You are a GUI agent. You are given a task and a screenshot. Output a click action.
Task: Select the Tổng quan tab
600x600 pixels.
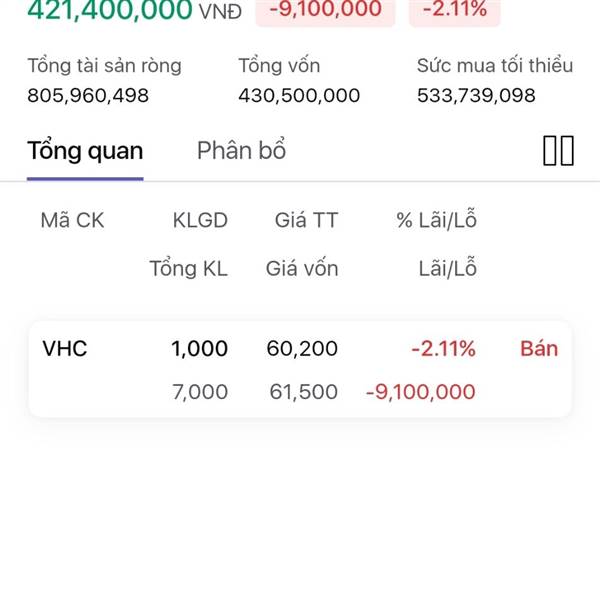coord(85,151)
